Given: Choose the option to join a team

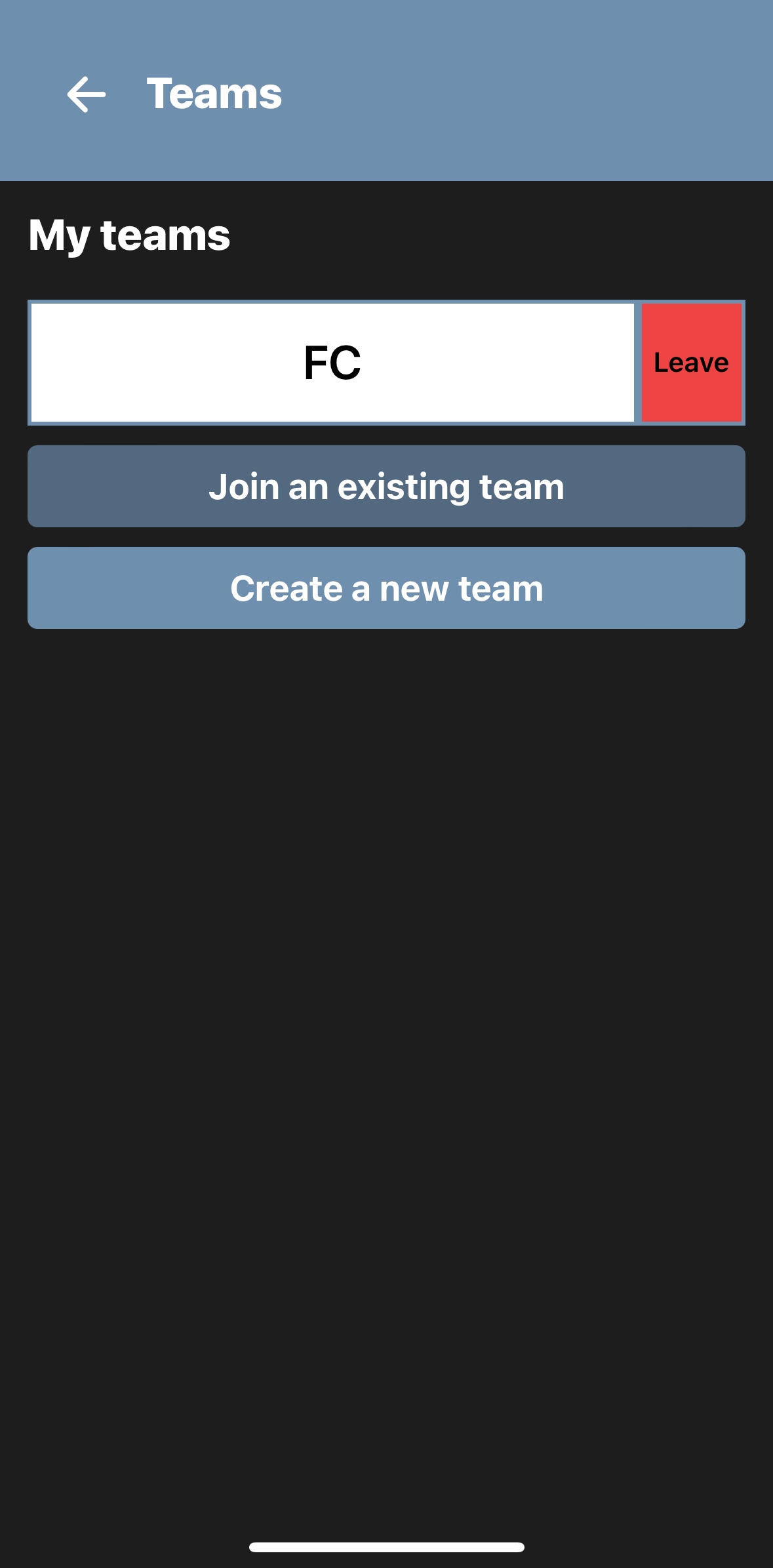Looking at the screenshot, I should coord(386,486).
